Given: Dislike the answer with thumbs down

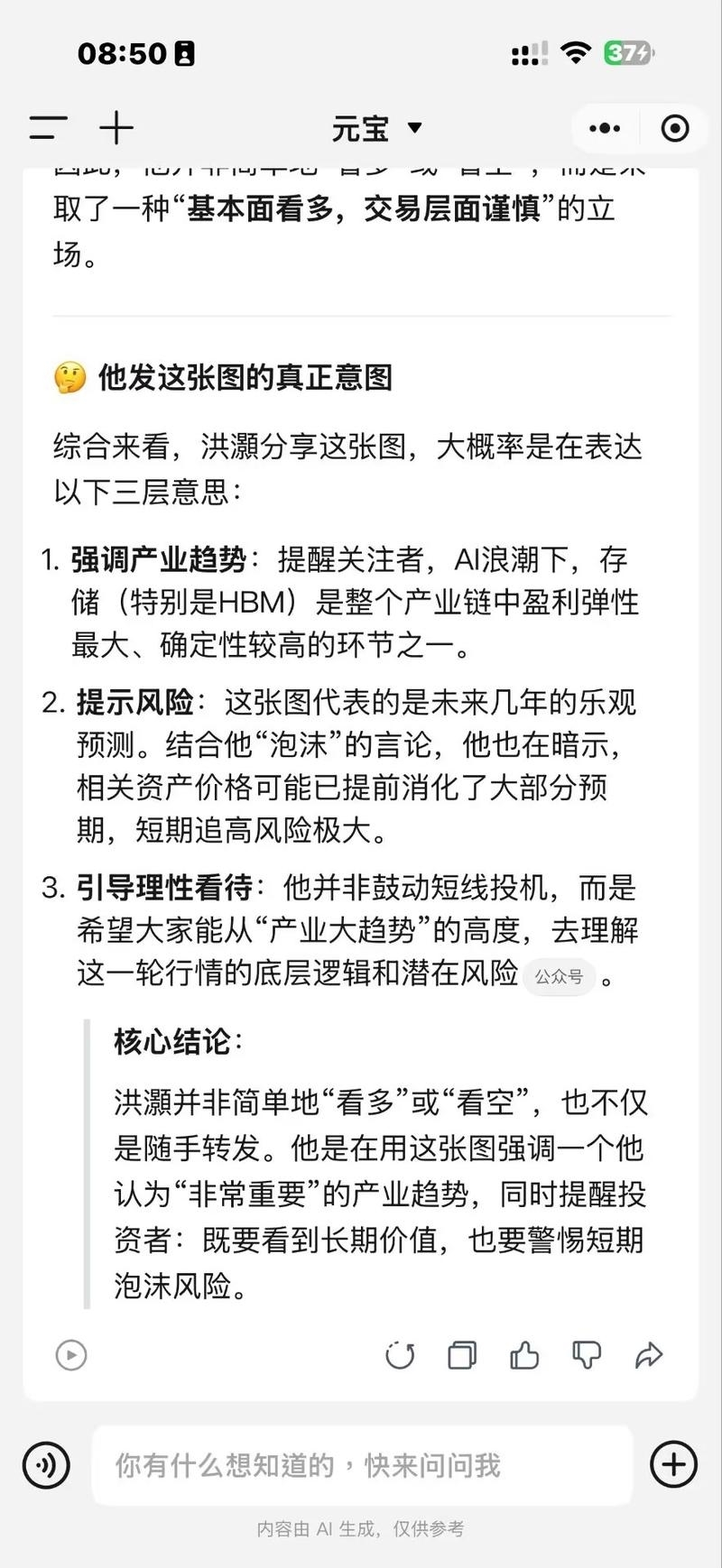Looking at the screenshot, I should pyautogui.click(x=587, y=1355).
